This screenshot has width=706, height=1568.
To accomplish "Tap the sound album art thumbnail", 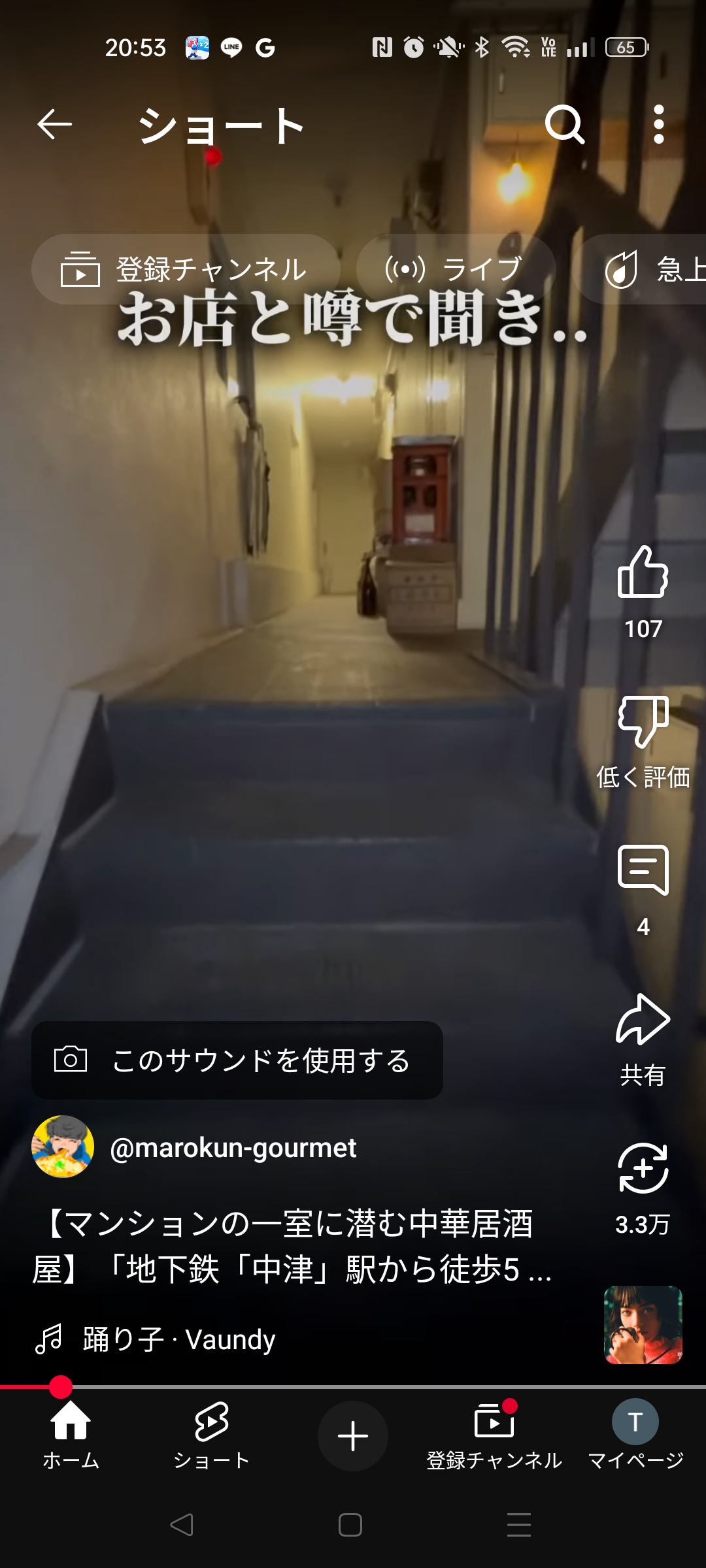I will tap(643, 1325).
